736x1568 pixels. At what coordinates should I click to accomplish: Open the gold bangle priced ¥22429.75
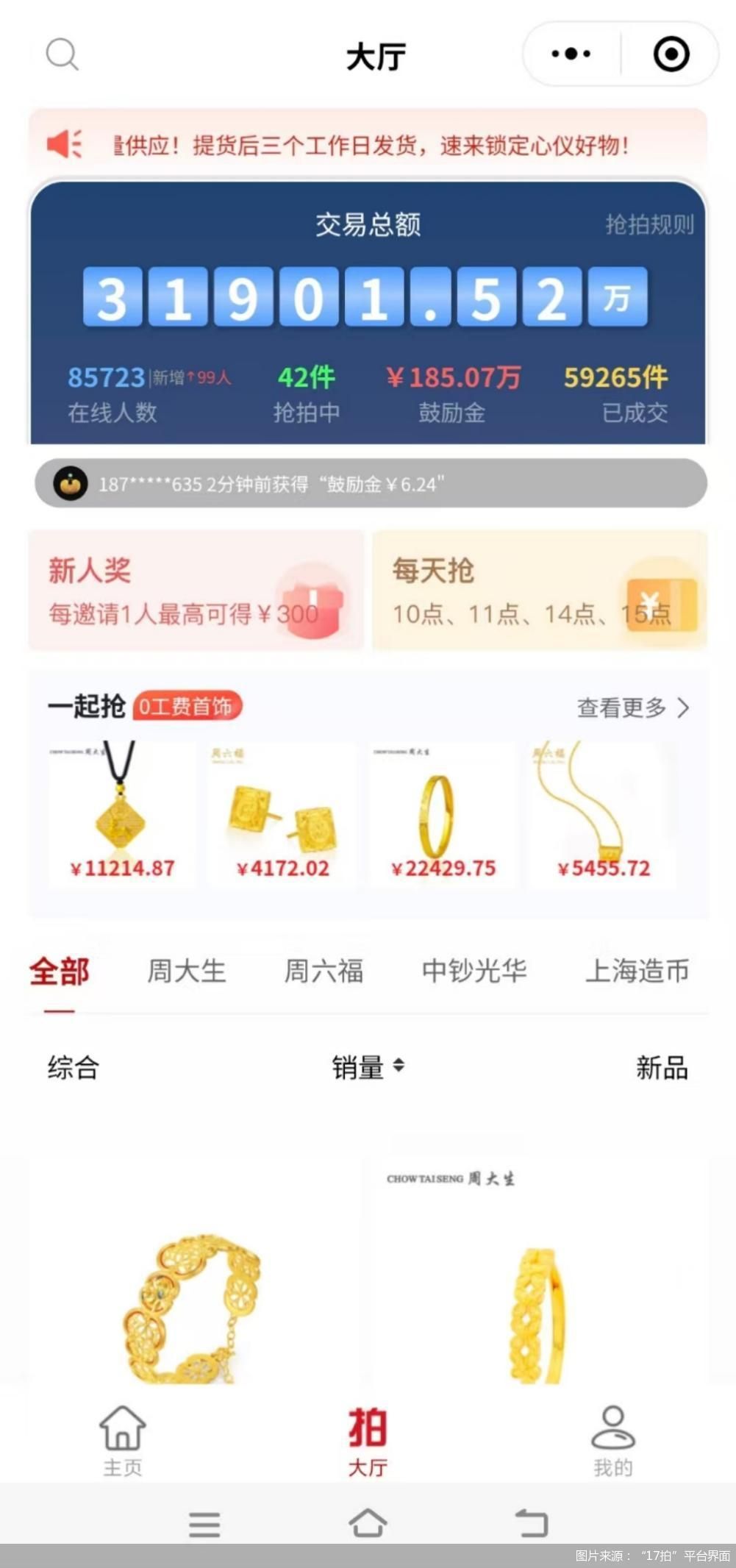443,813
